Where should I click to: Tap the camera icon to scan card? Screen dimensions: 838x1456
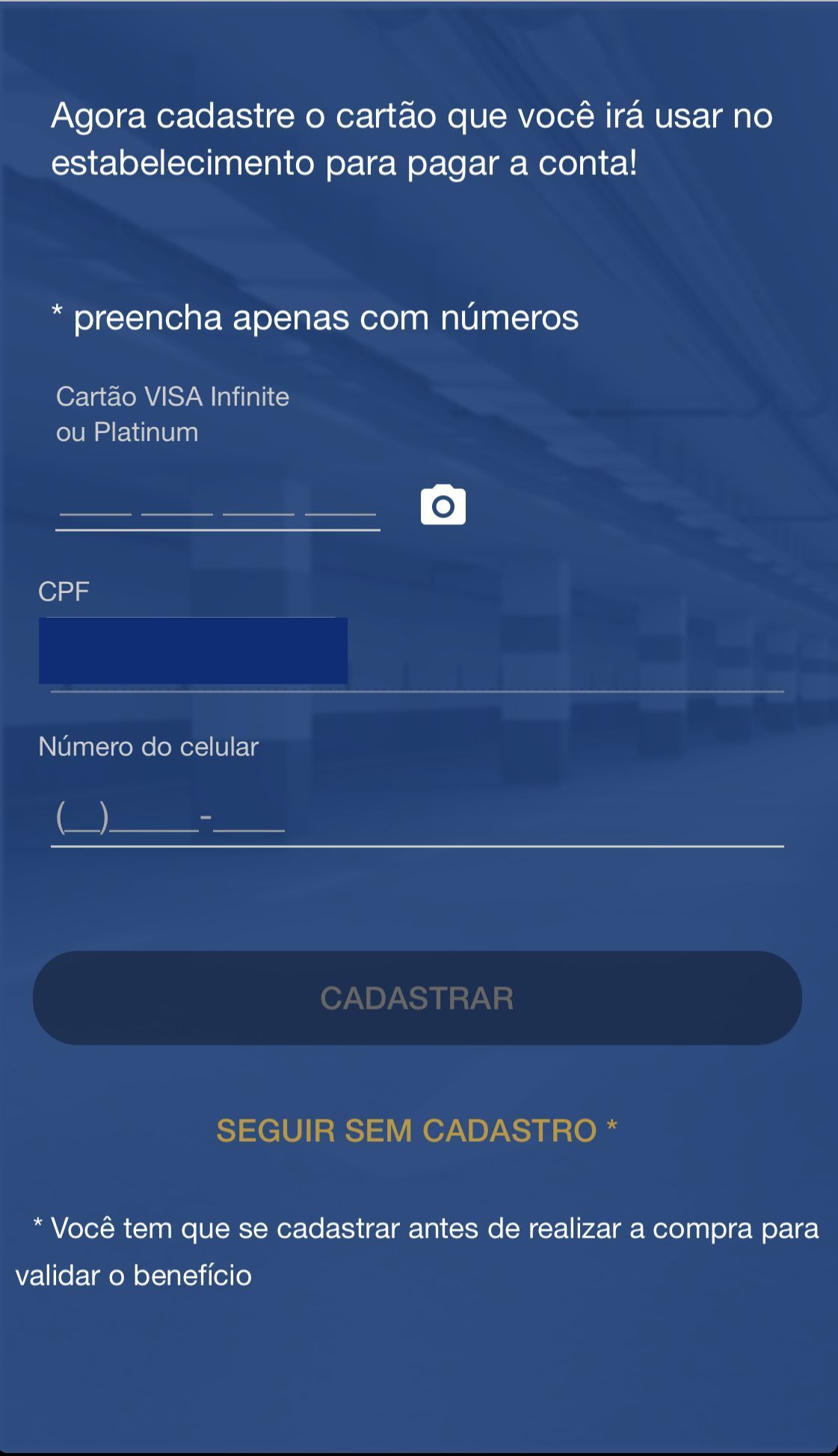[443, 505]
